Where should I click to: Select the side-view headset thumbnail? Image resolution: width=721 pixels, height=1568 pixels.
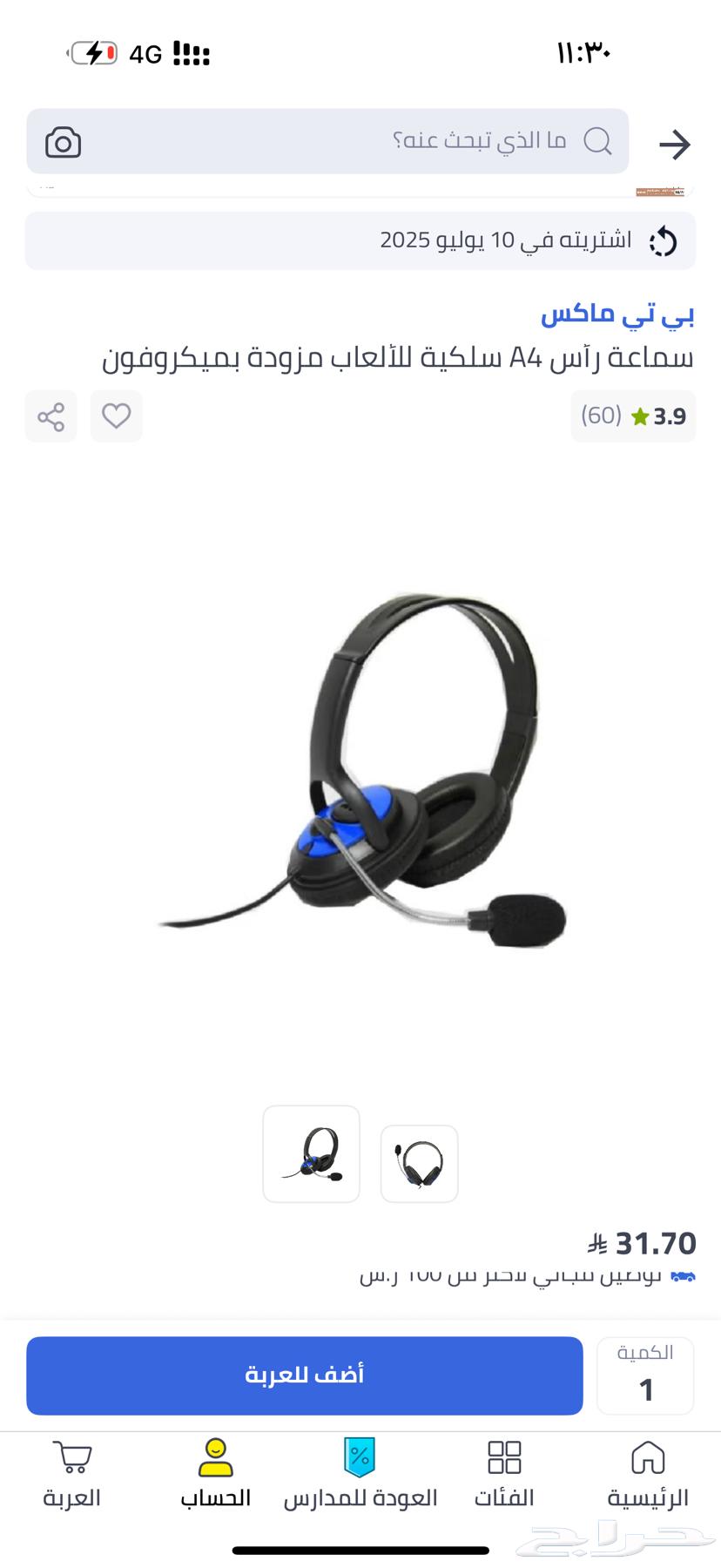click(311, 1154)
